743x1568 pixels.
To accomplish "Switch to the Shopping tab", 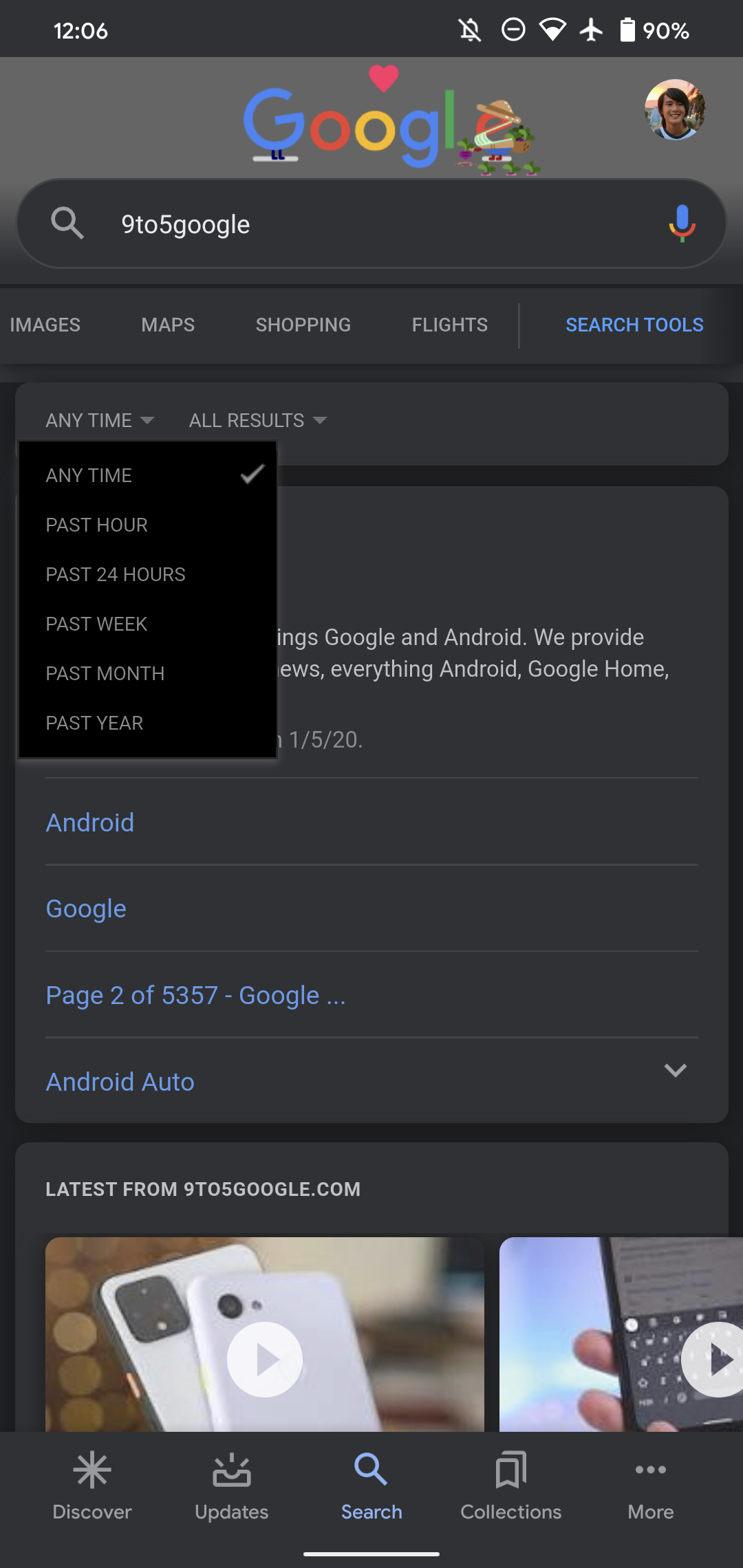I will pos(303,325).
